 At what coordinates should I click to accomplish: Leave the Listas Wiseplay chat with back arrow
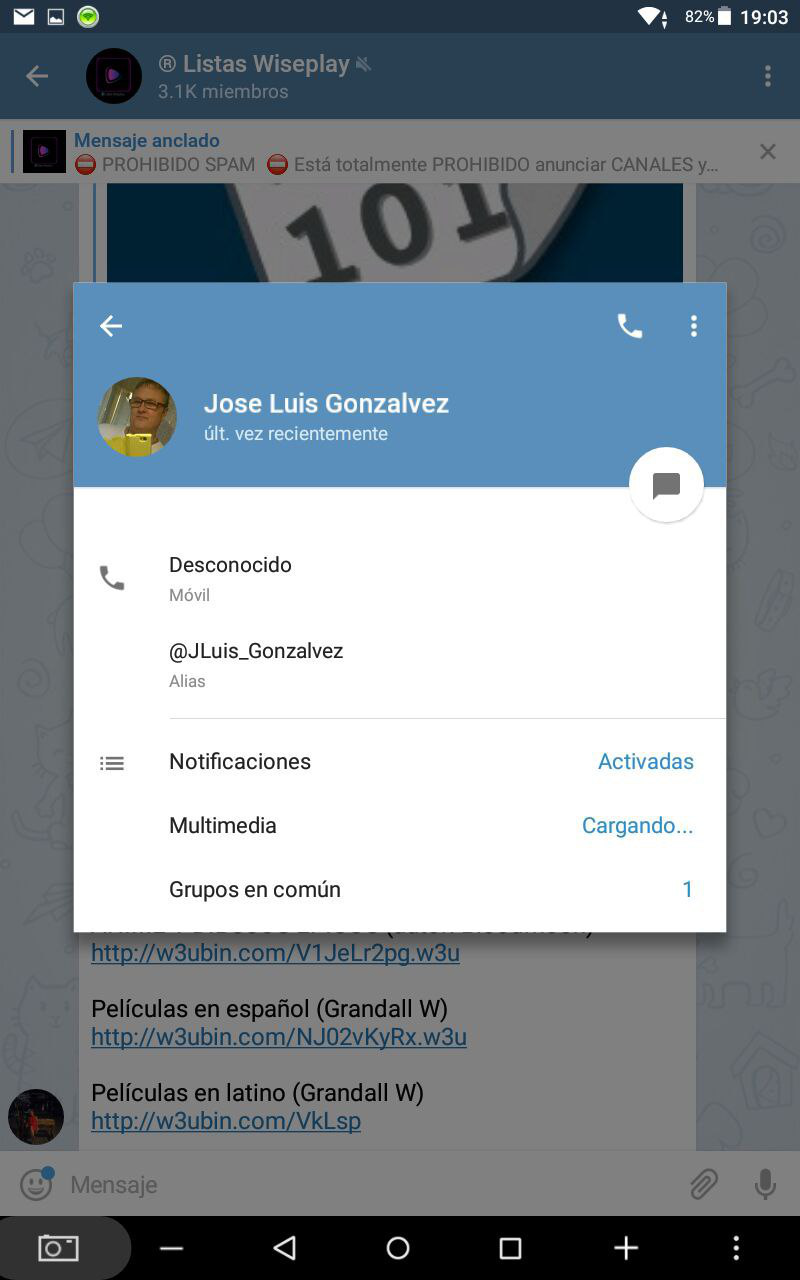click(37, 76)
